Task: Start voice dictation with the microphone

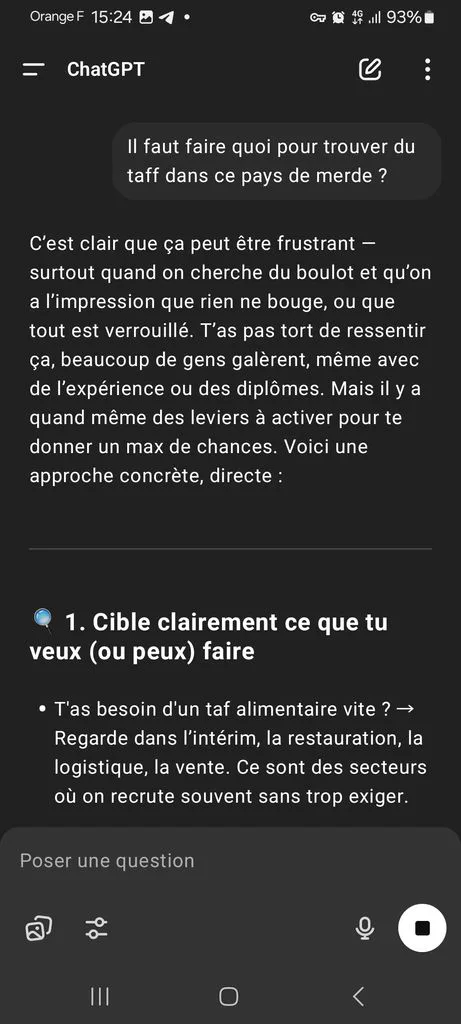Action: [x=365, y=928]
